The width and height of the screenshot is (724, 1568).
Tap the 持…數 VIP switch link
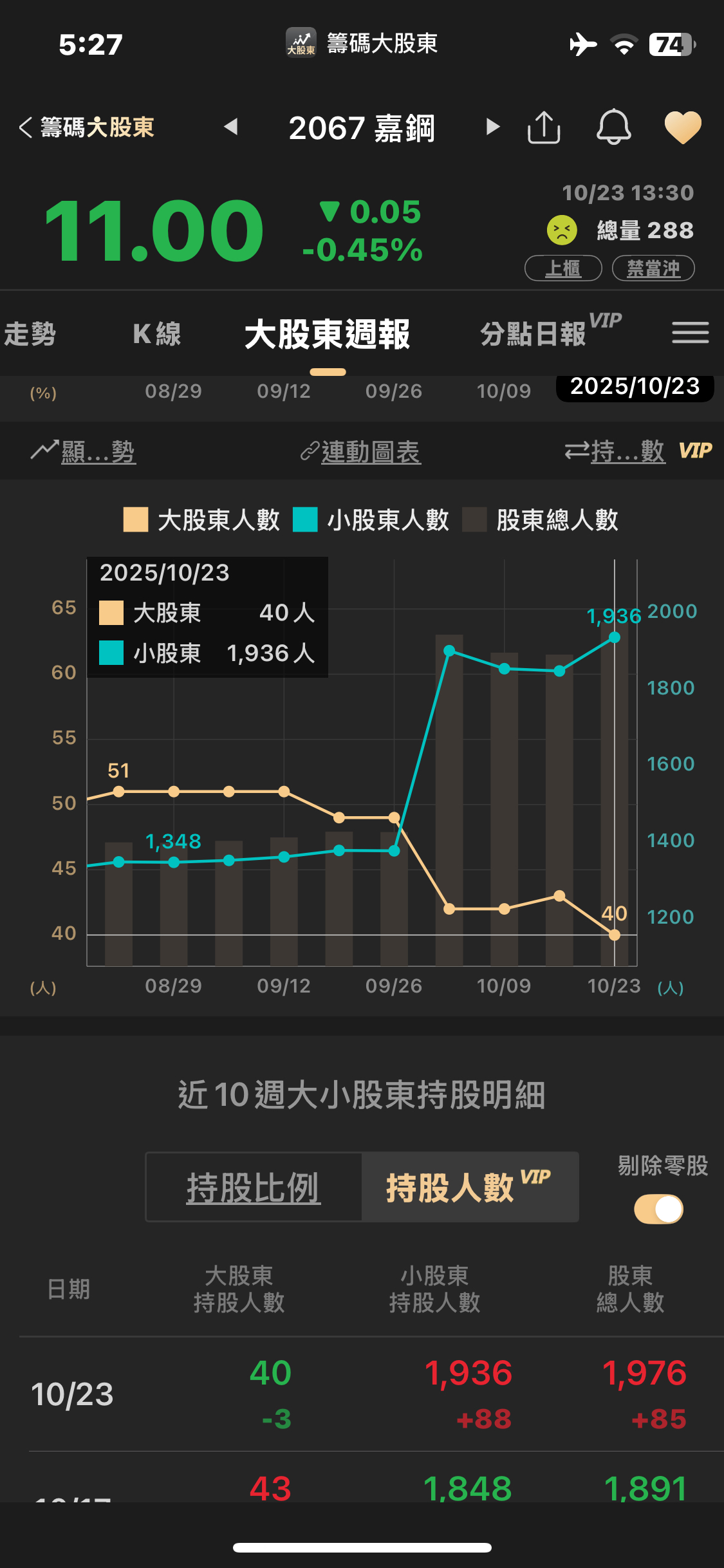(638, 451)
